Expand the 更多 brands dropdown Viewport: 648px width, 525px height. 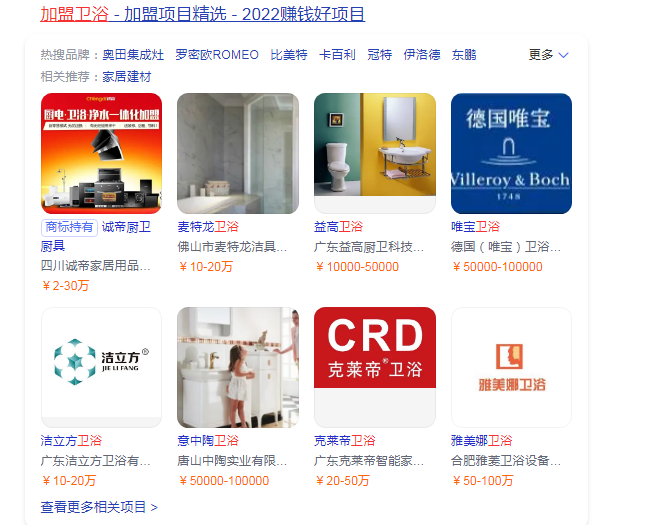[548, 55]
